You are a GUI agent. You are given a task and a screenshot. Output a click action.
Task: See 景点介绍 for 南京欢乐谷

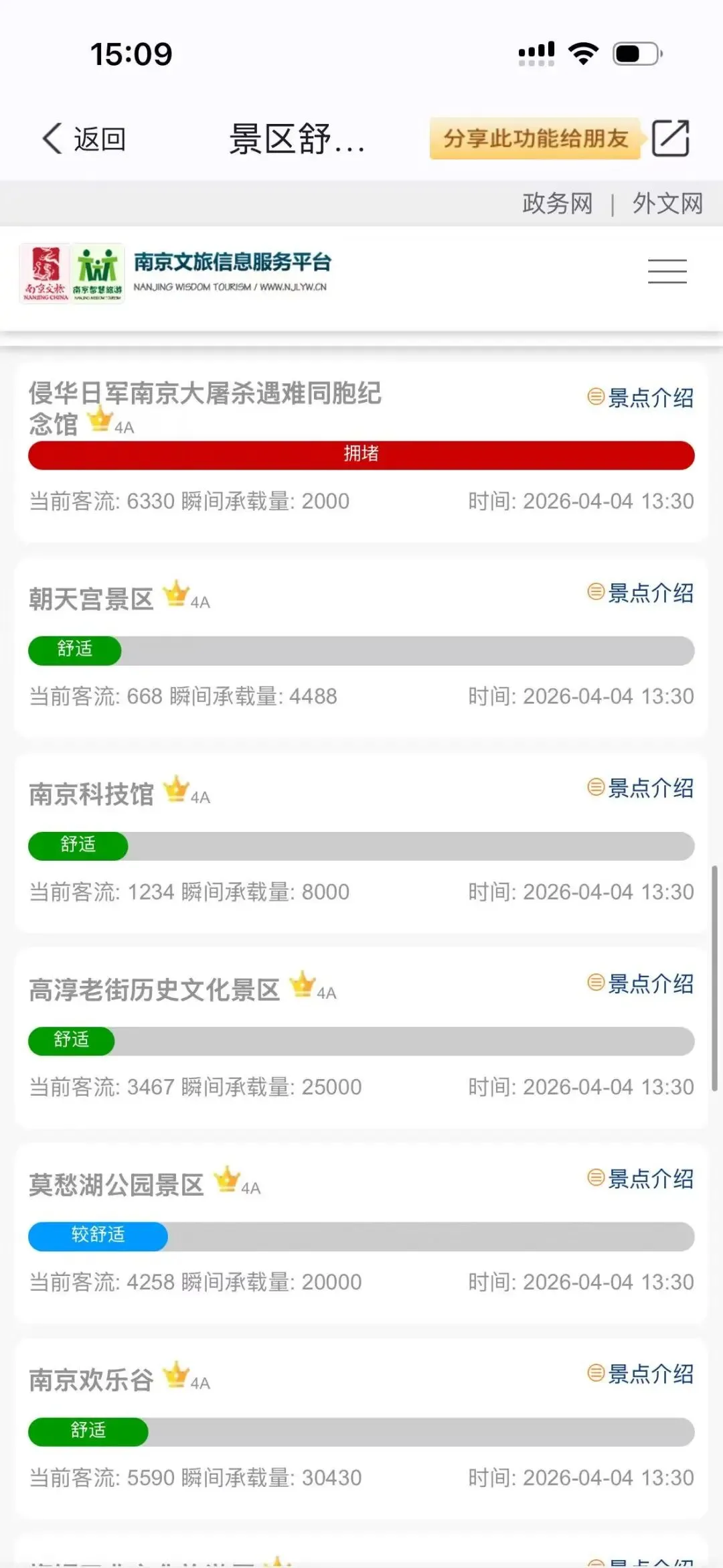641,1374
